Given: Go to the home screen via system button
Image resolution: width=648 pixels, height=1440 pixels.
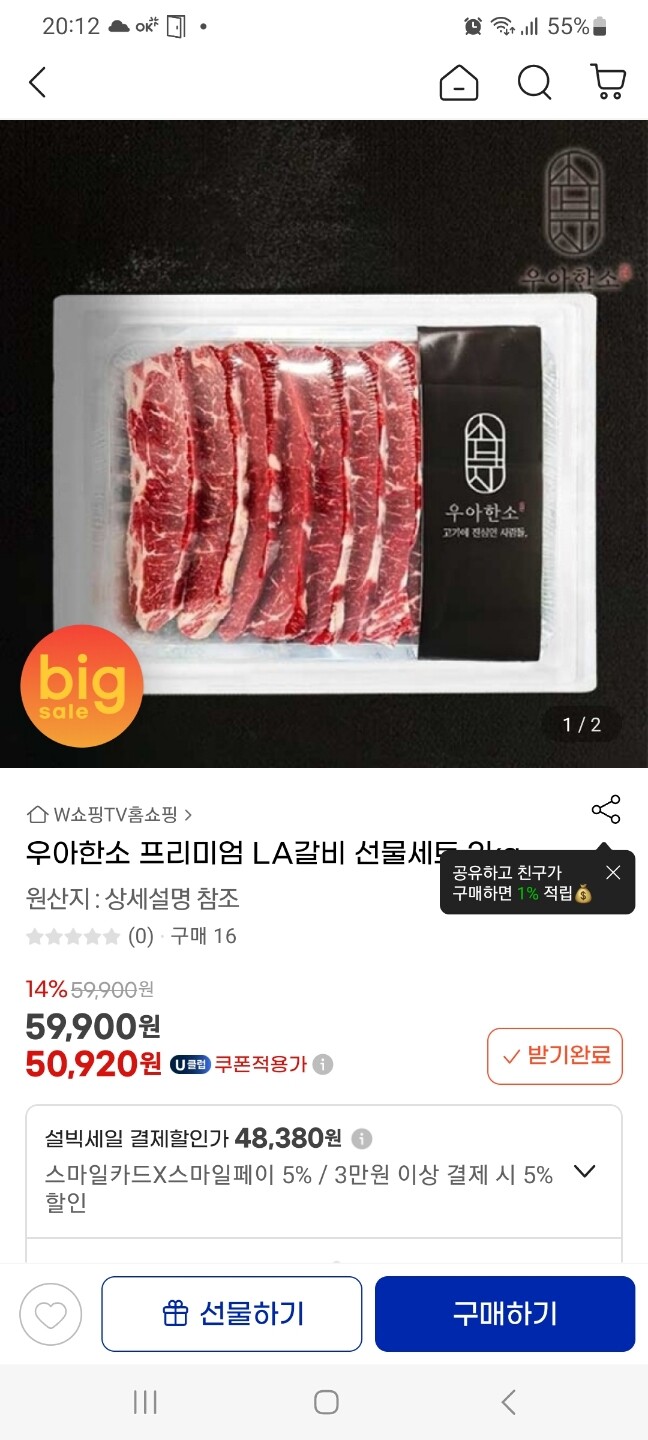Looking at the screenshot, I should pos(326,1402).
